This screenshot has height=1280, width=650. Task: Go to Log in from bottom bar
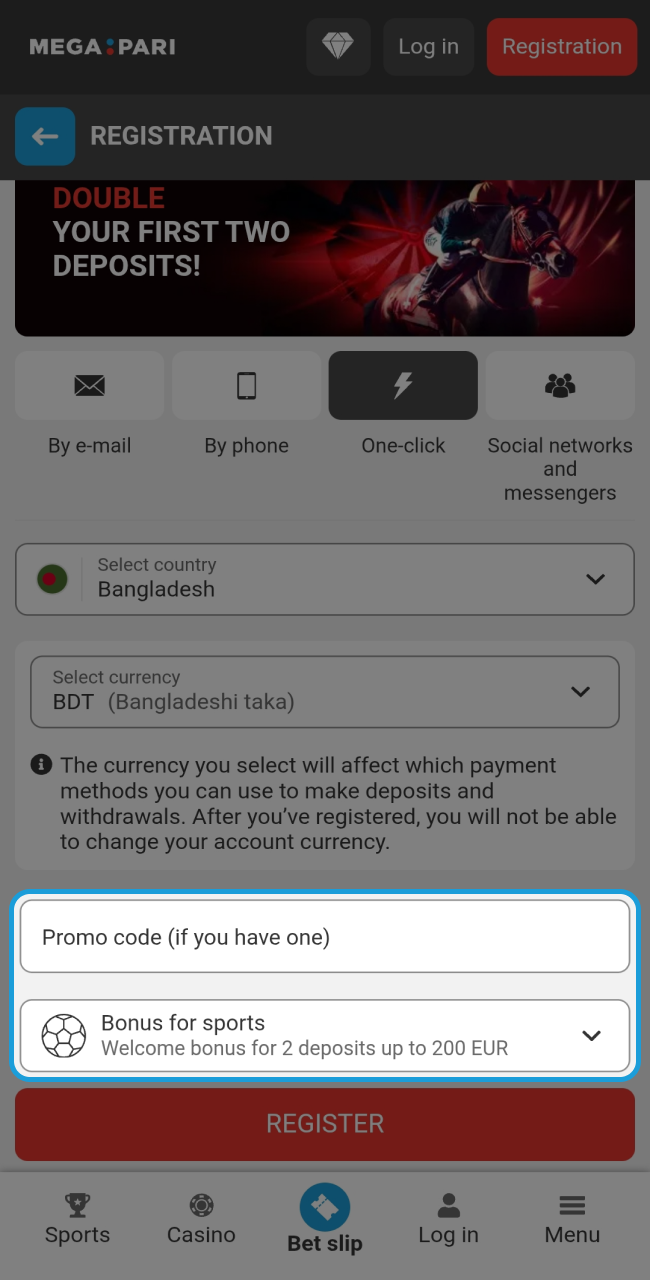click(x=448, y=1219)
